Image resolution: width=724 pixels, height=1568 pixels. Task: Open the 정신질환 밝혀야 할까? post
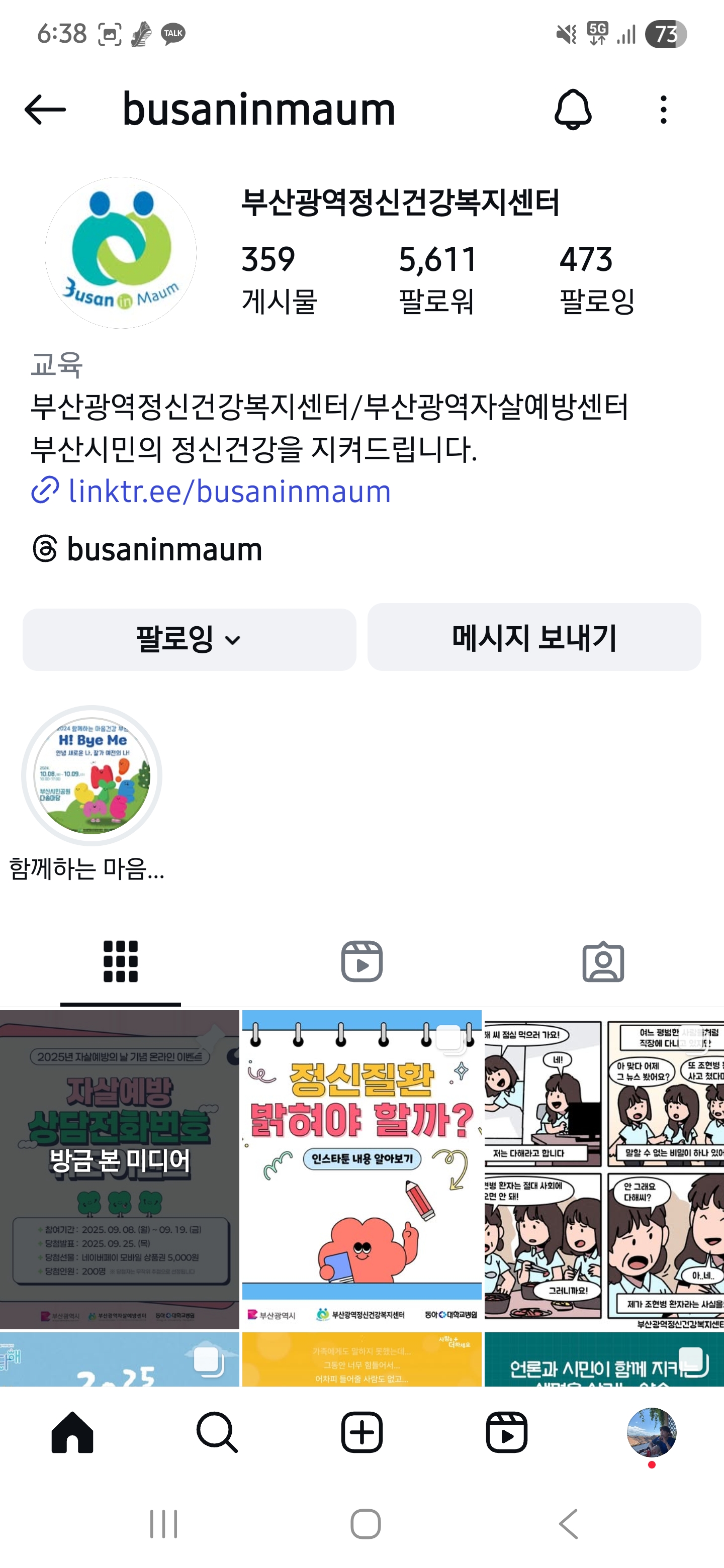(361, 1168)
